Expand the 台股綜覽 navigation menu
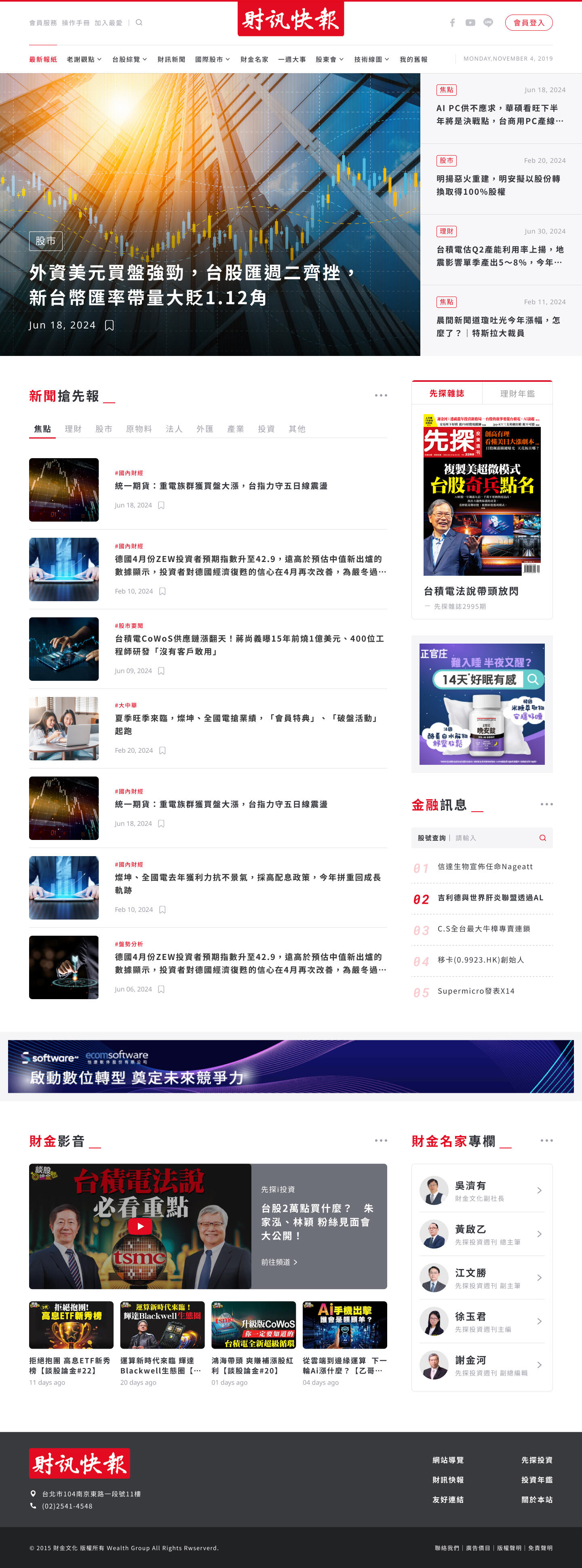The height and width of the screenshot is (1568, 582). point(129,60)
